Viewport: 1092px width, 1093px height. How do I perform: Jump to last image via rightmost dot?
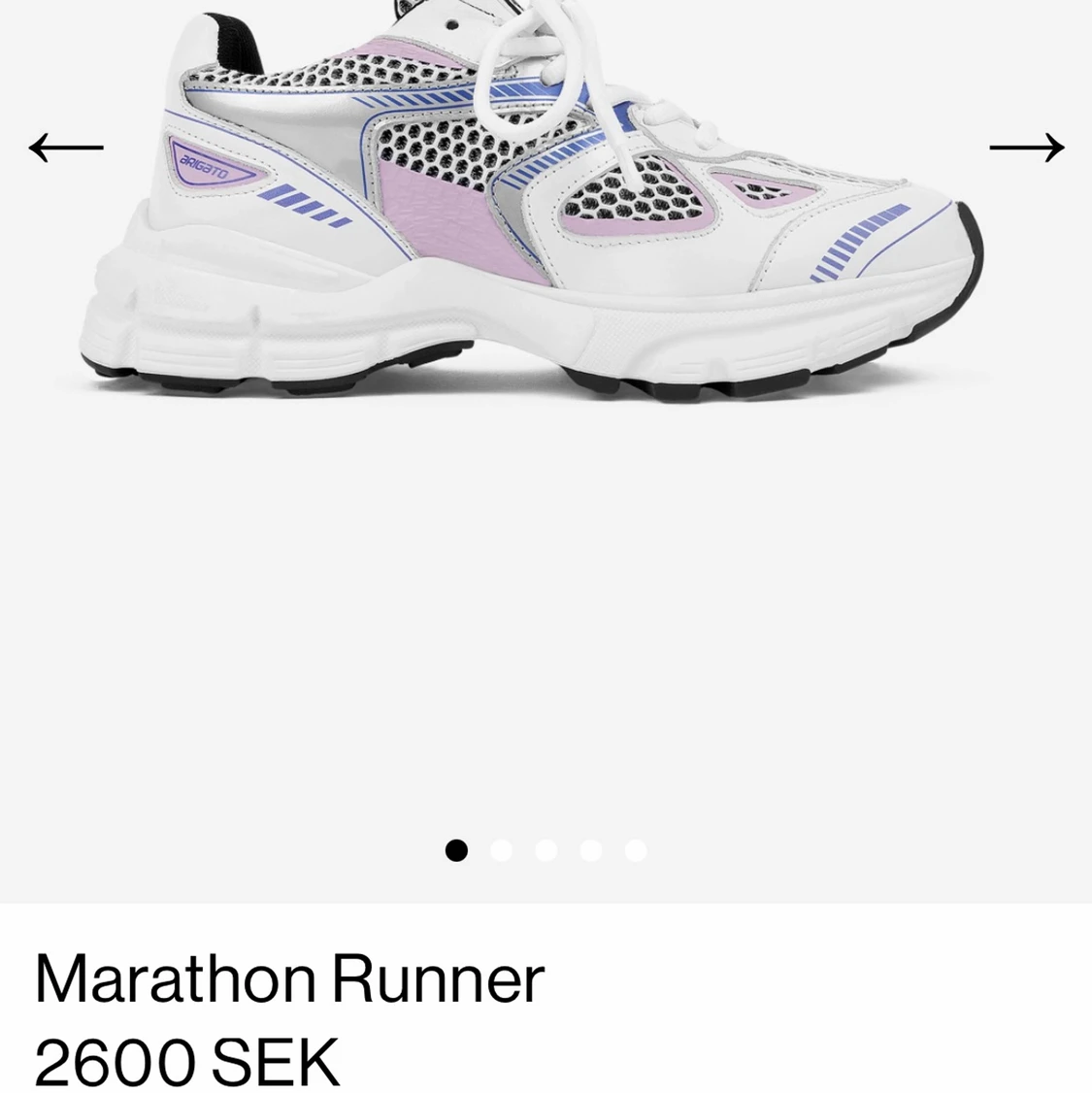coord(635,849)
